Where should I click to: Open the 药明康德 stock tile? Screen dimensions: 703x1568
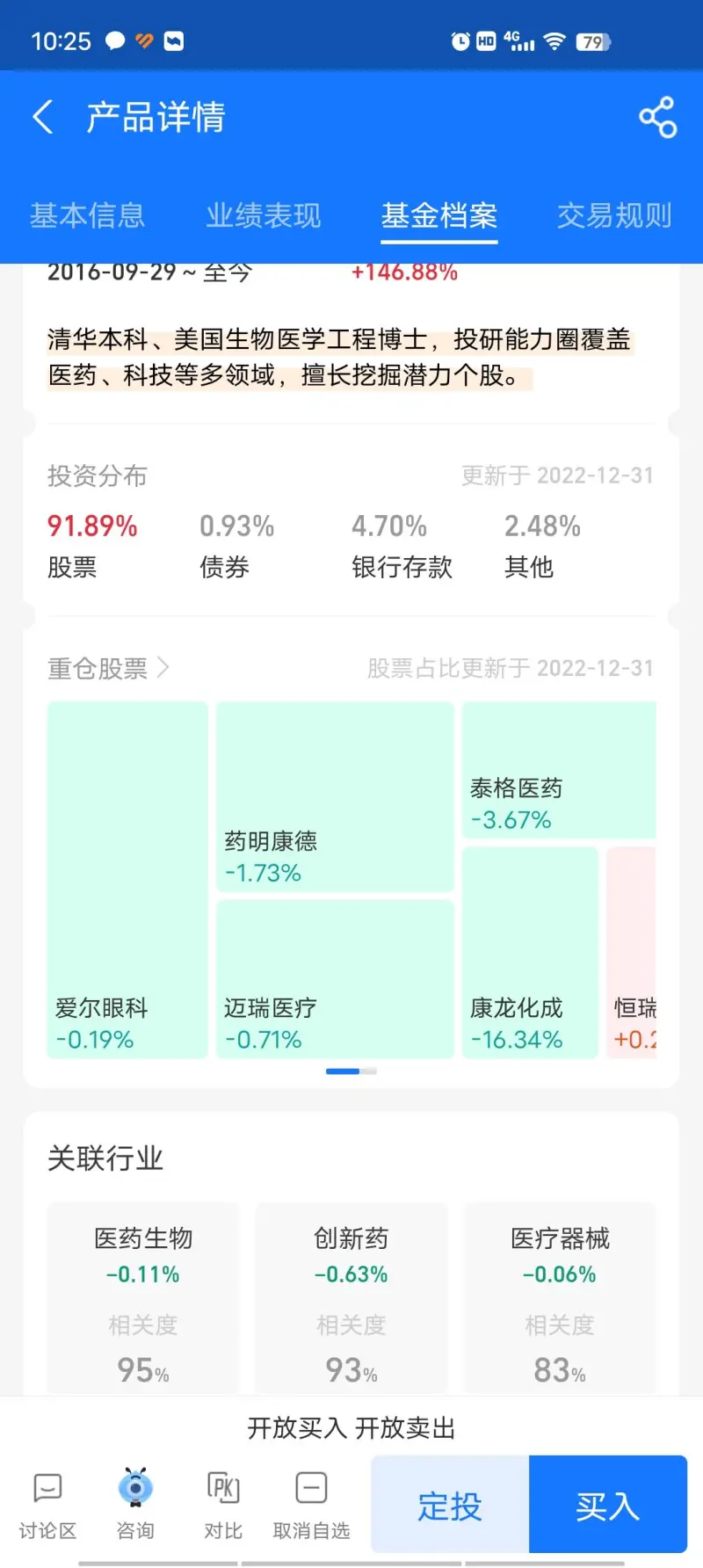pos(335,796)
